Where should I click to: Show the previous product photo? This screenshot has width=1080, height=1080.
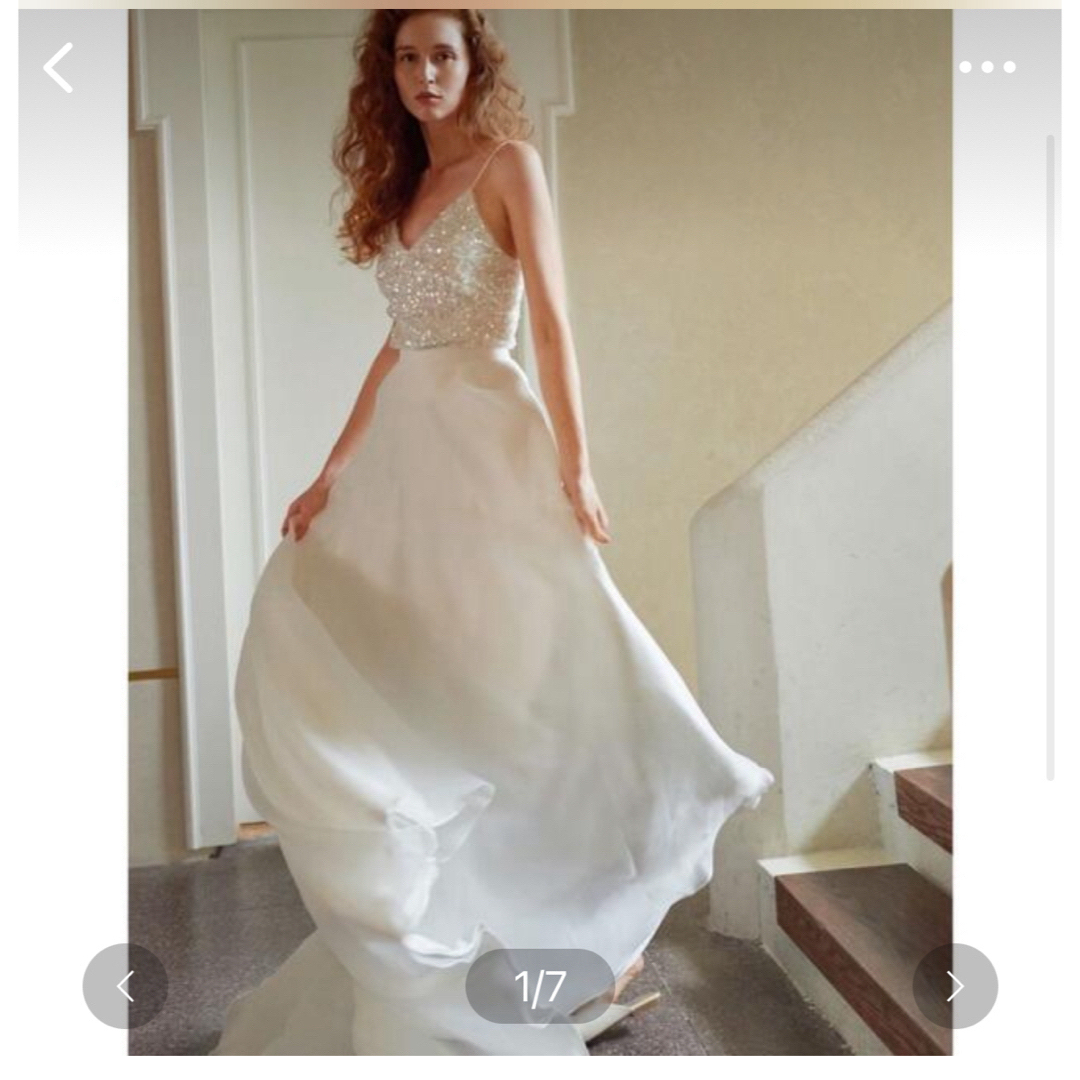coord(125,986)
